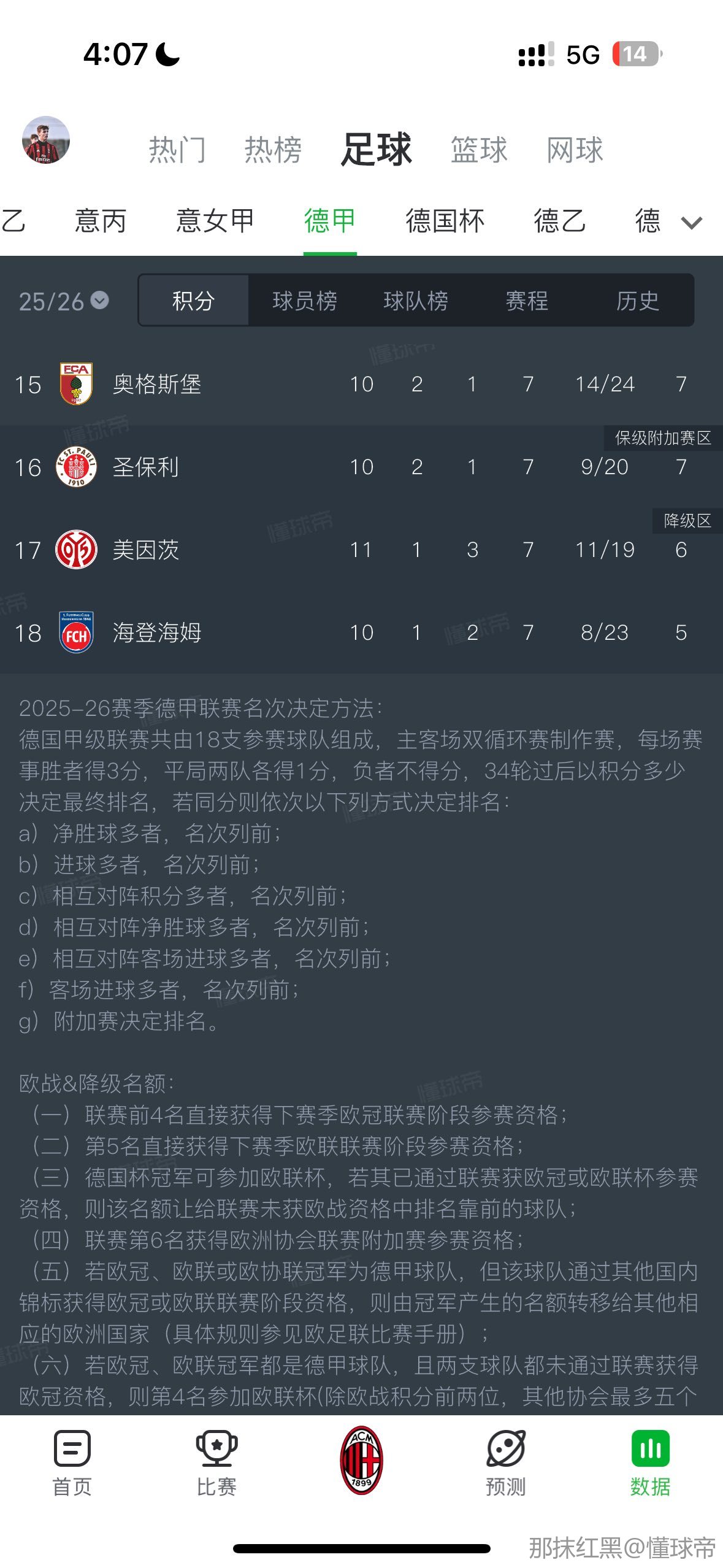
Task: Expand the full league list chevron
Action: (x=691, y=222)
